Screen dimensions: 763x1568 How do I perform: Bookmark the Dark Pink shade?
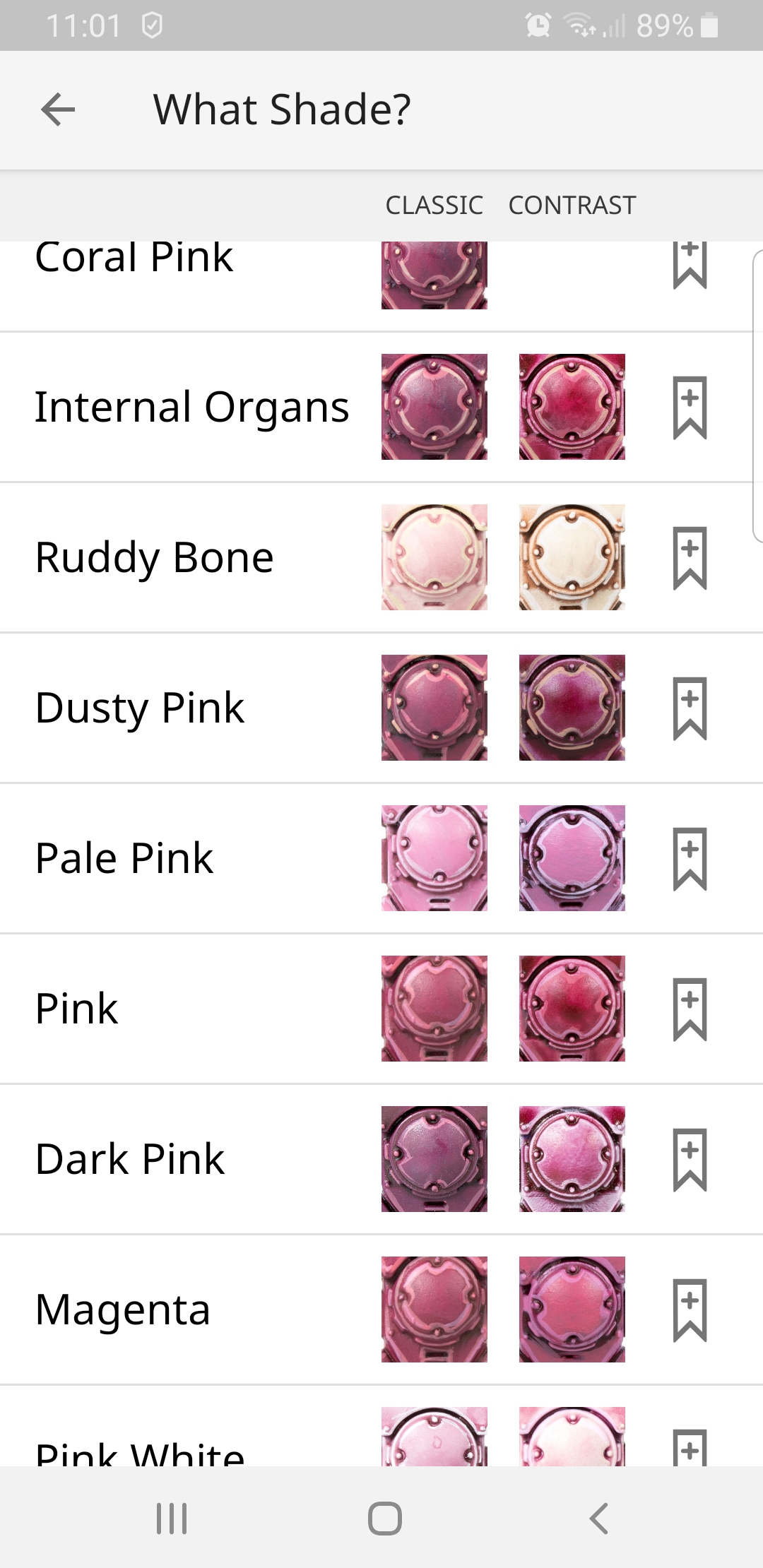690,1160
